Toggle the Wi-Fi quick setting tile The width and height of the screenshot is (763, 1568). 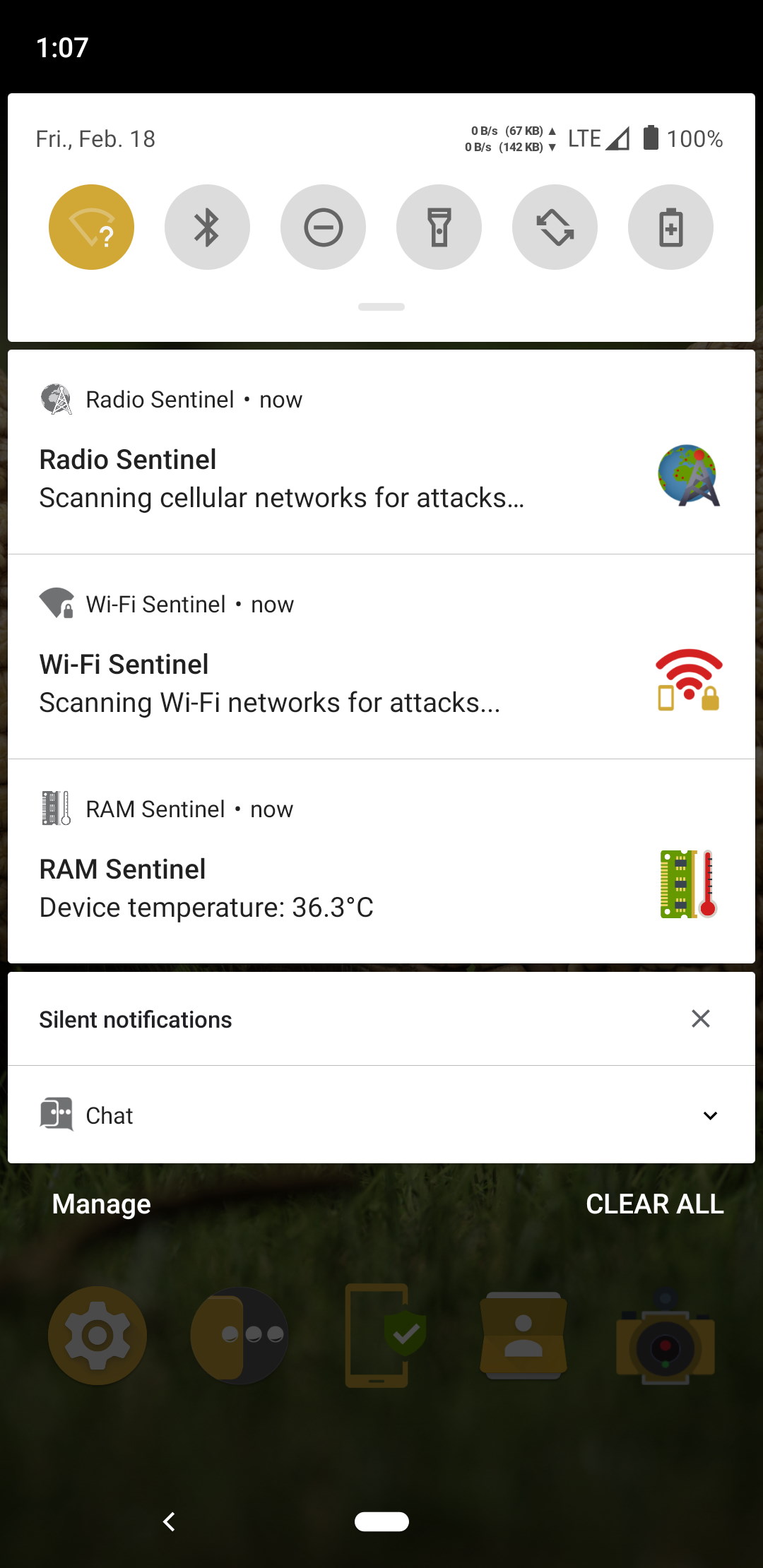point(91,227)
